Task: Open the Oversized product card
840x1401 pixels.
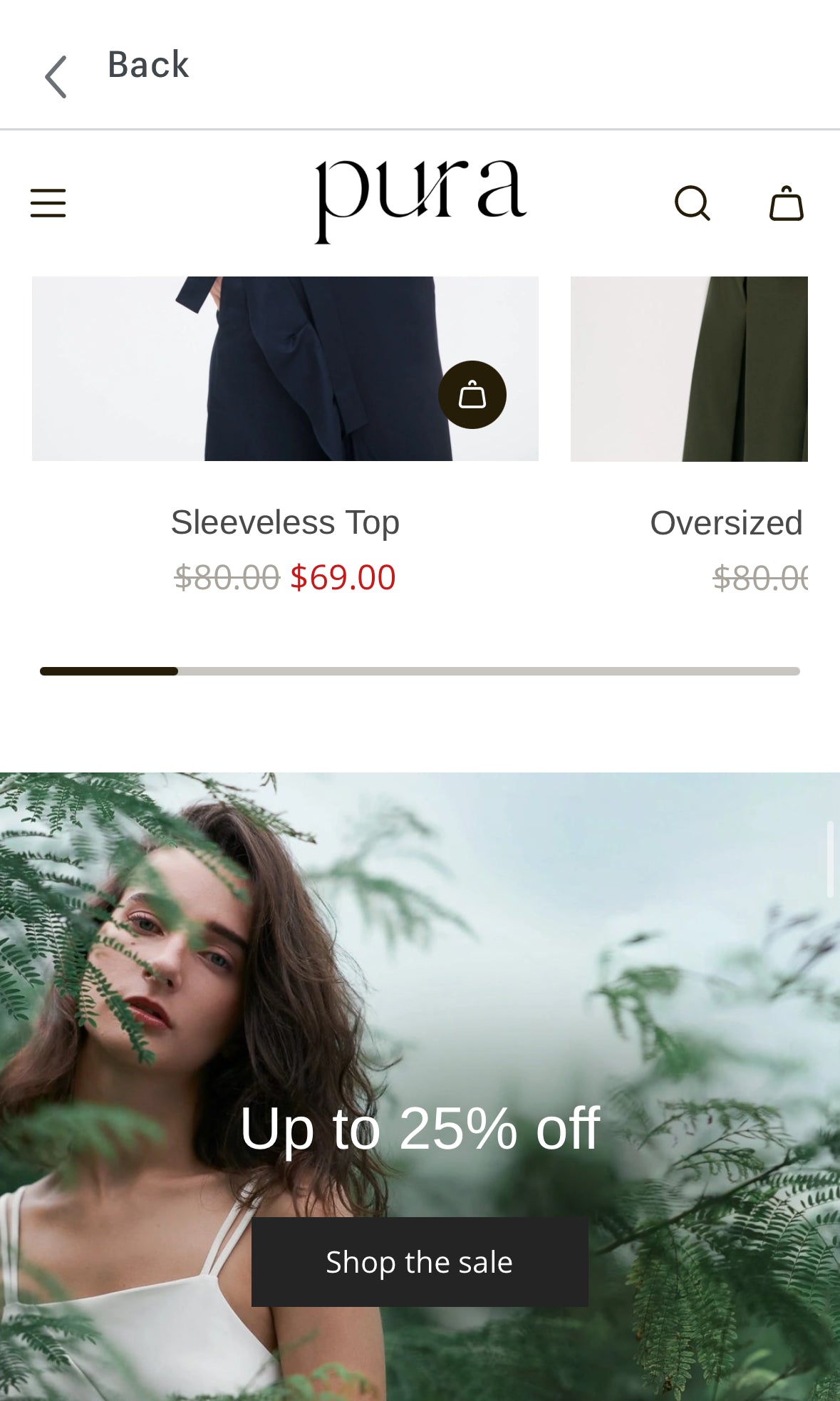Action: coord(725,522)
